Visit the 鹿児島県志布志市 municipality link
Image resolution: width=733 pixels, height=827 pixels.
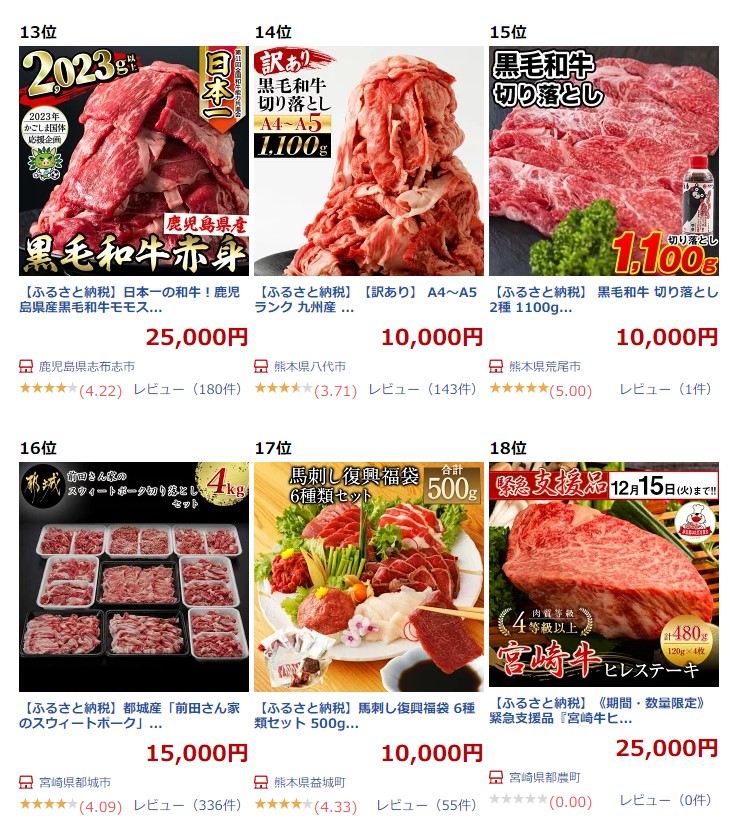pyautogui.click(x=86, y=366)
